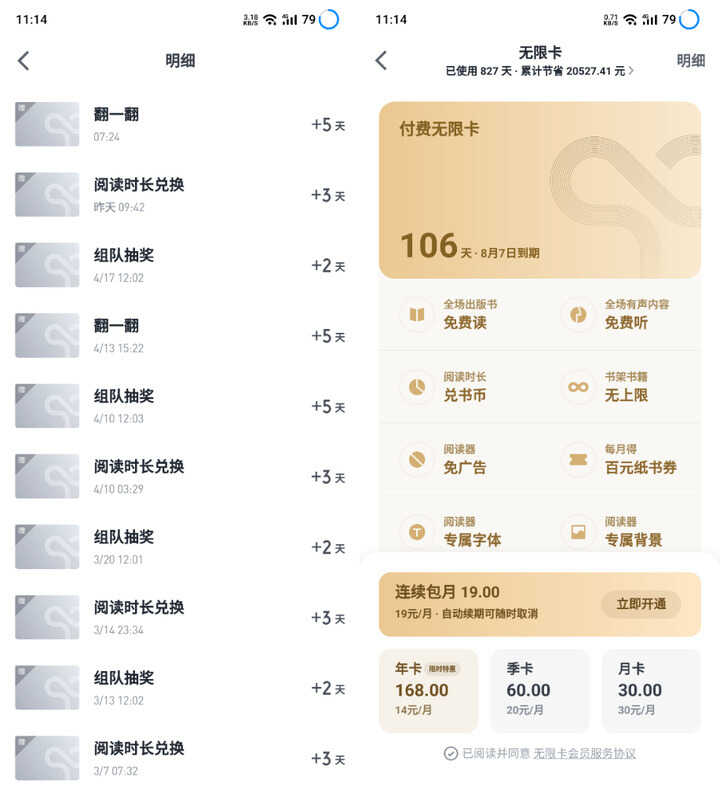
Task: Go back from the 明细 details screen
Action: 24,61
